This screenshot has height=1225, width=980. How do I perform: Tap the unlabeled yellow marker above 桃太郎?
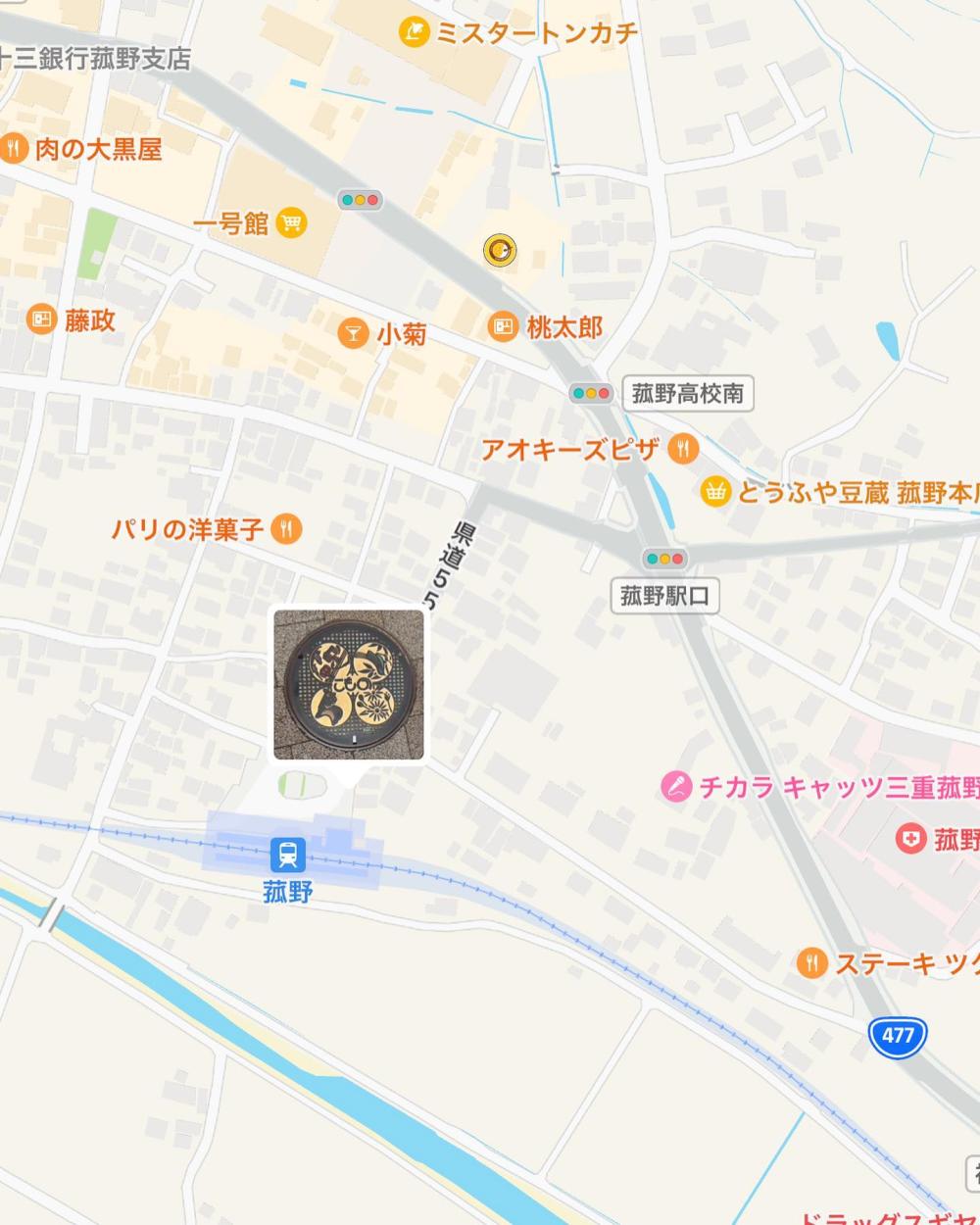(500, 251)
